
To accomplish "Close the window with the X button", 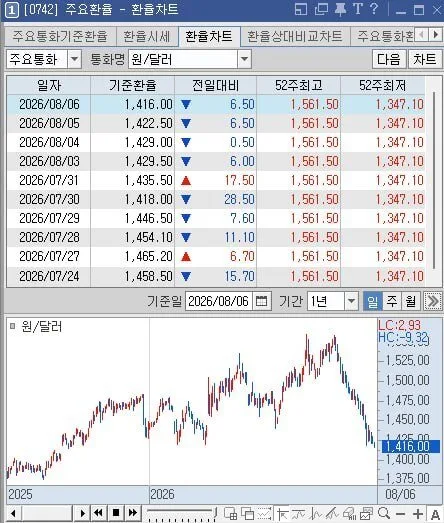I will (x=437, y=10).
